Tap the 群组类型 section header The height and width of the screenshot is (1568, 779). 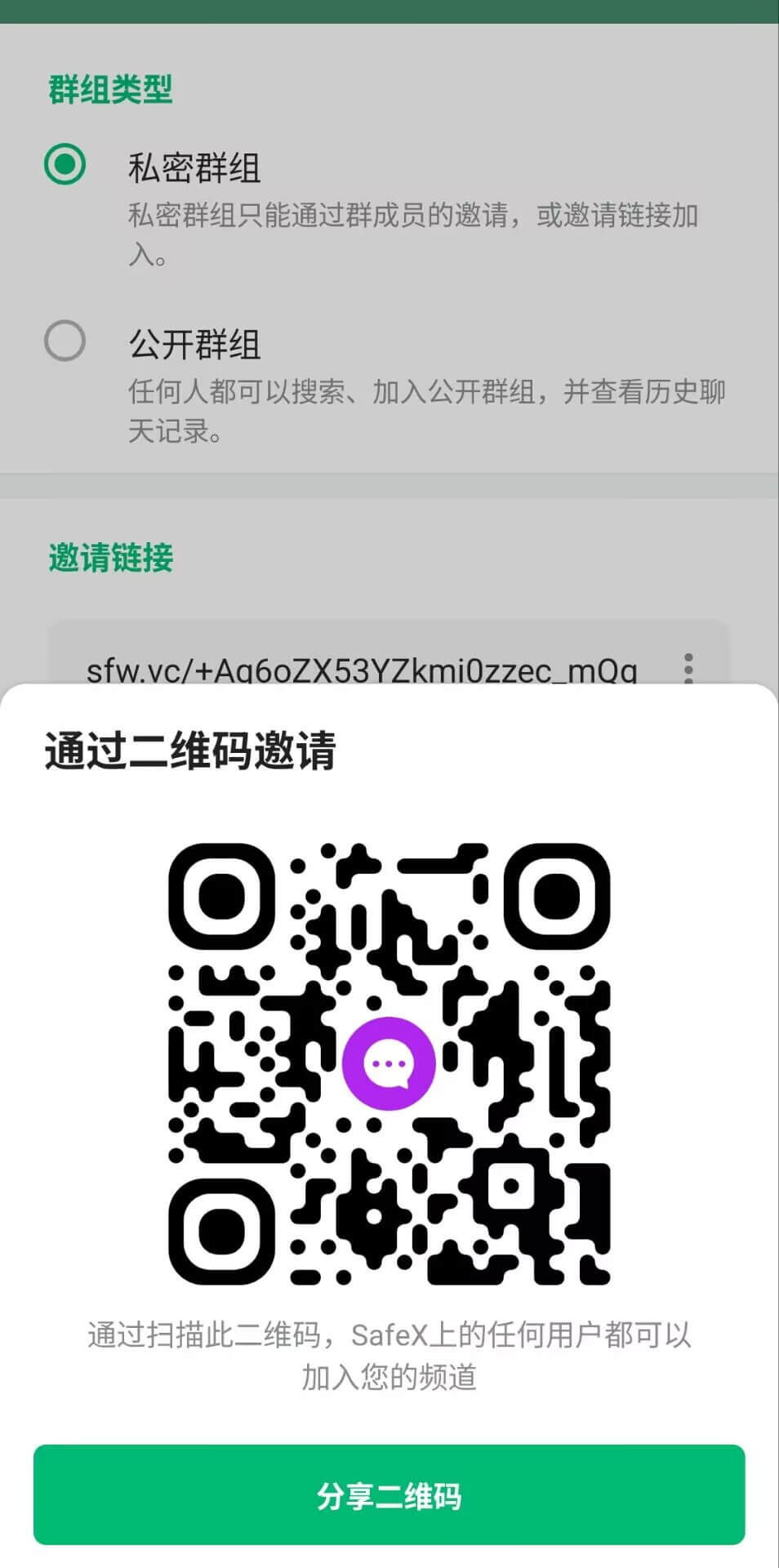tap(109, 90)
